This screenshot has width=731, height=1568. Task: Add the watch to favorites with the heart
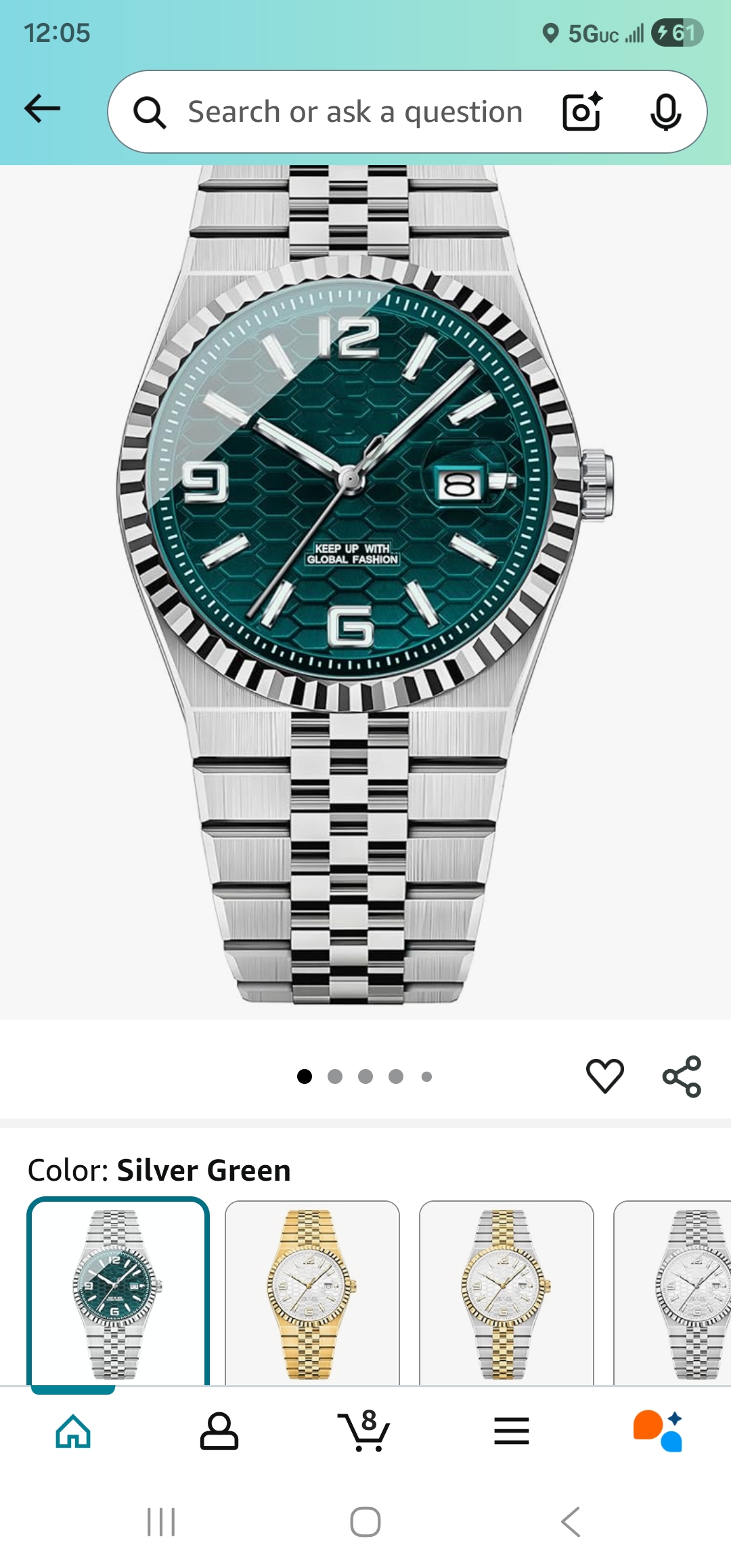pos(604,1076)
